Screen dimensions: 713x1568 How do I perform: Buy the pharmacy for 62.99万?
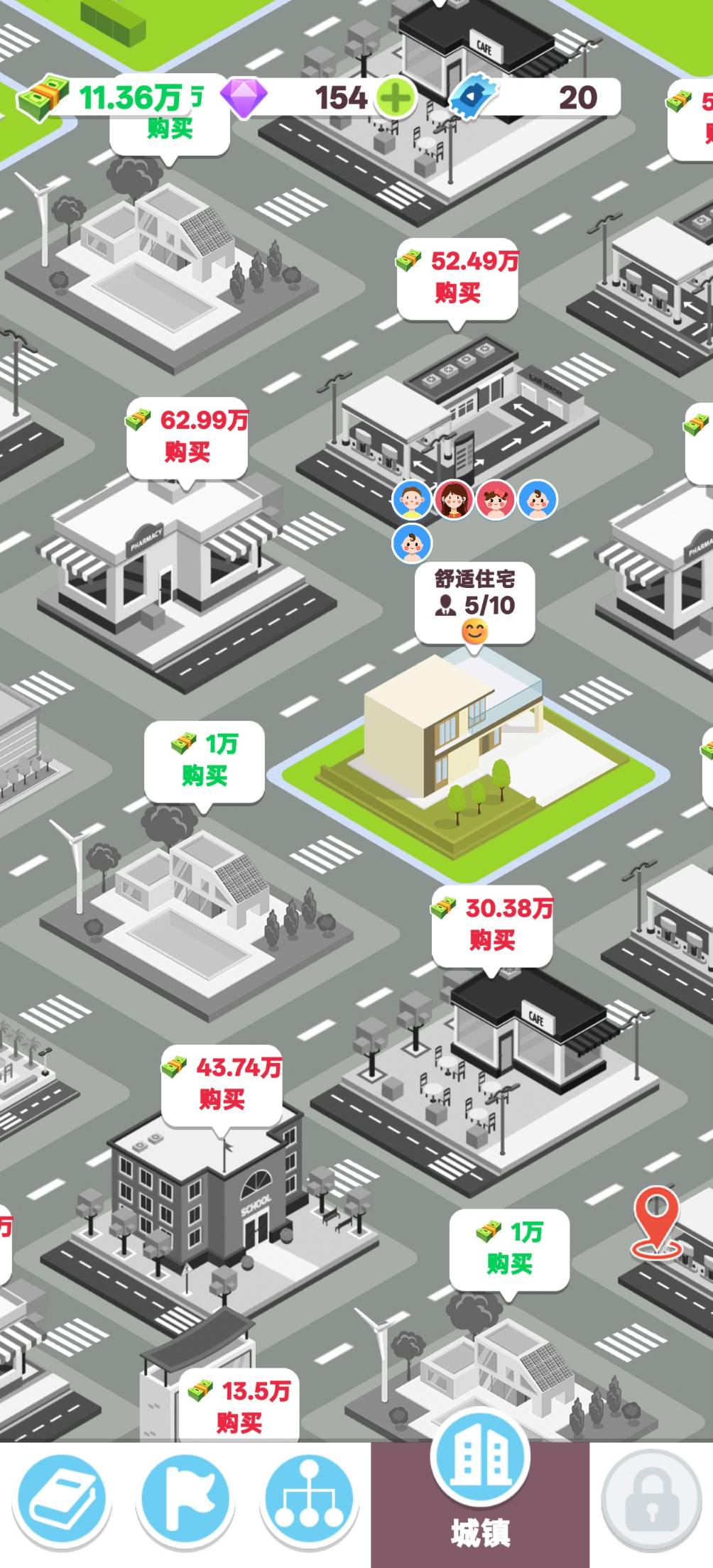click(x=187, y=438)
